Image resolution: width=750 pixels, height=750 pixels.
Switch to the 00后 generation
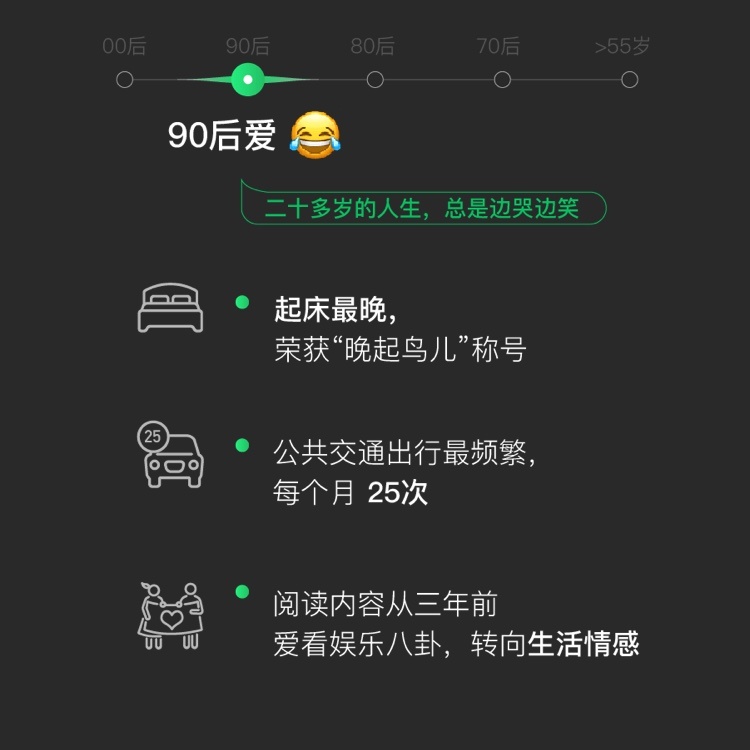click(124, 79)
